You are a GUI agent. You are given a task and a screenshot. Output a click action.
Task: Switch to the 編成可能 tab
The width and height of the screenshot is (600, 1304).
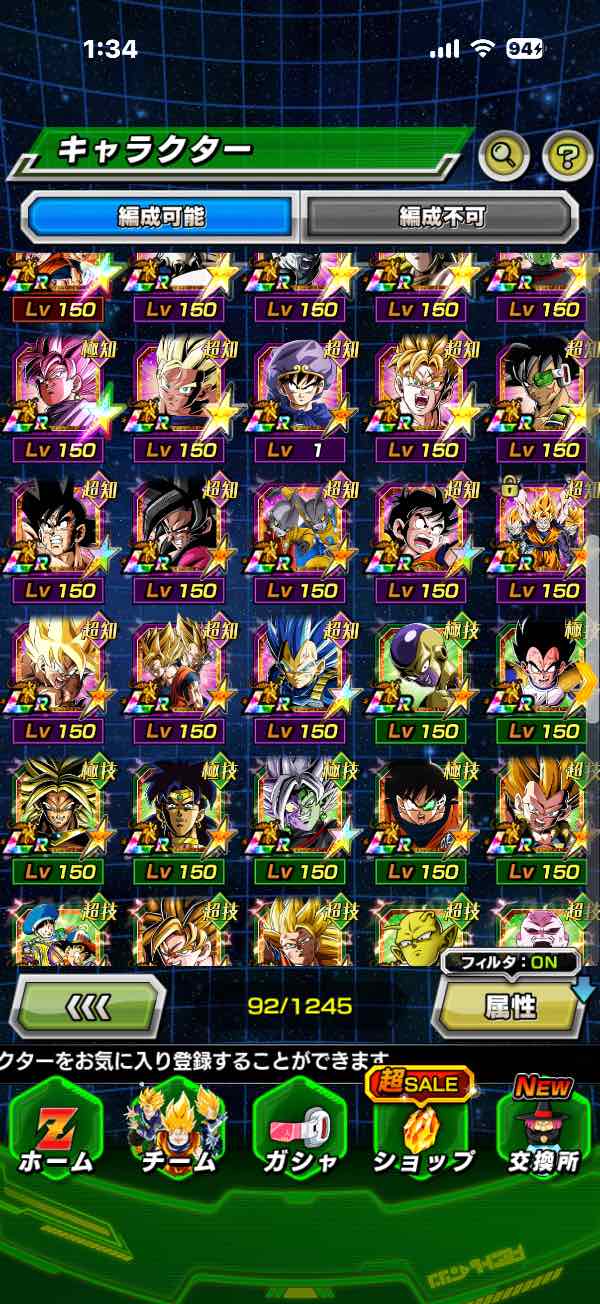pos(162,216)
